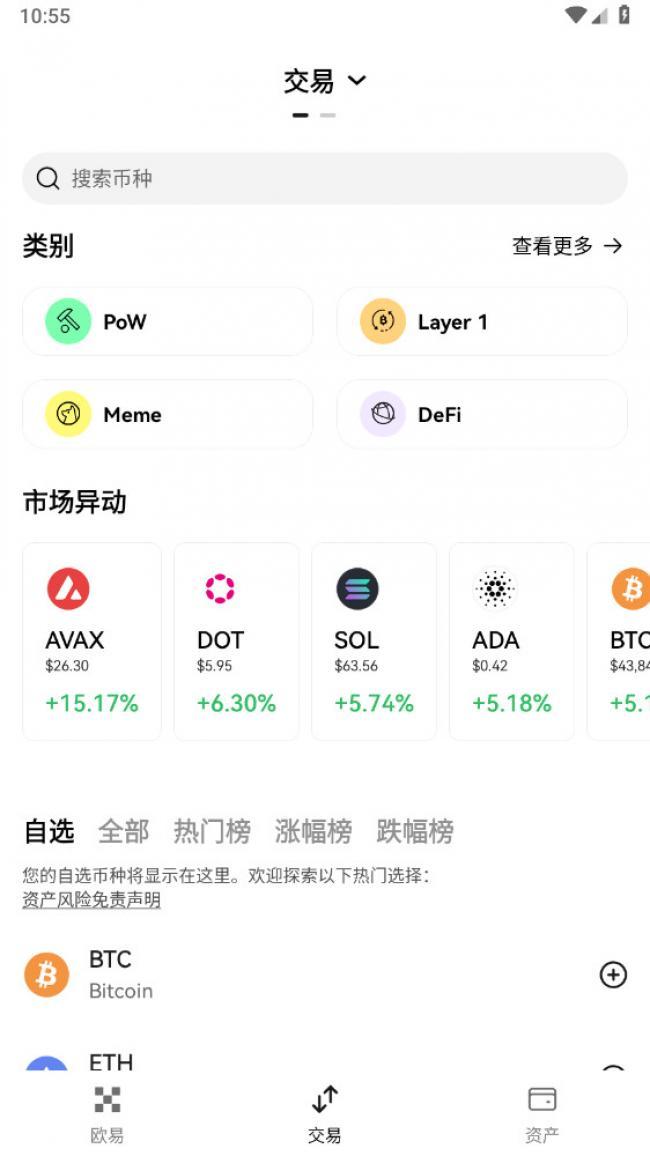Open 查看更多 categories link
Screen dimensions: 650x1156
click(x=567, y=246)
